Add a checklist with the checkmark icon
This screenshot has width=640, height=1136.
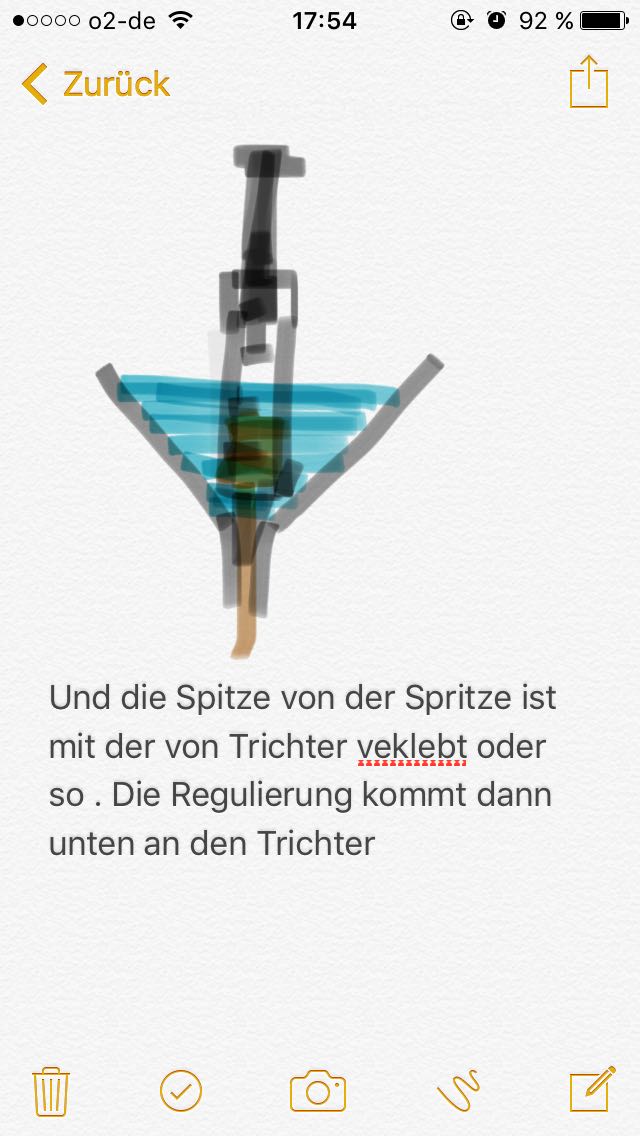point(181,1091)
